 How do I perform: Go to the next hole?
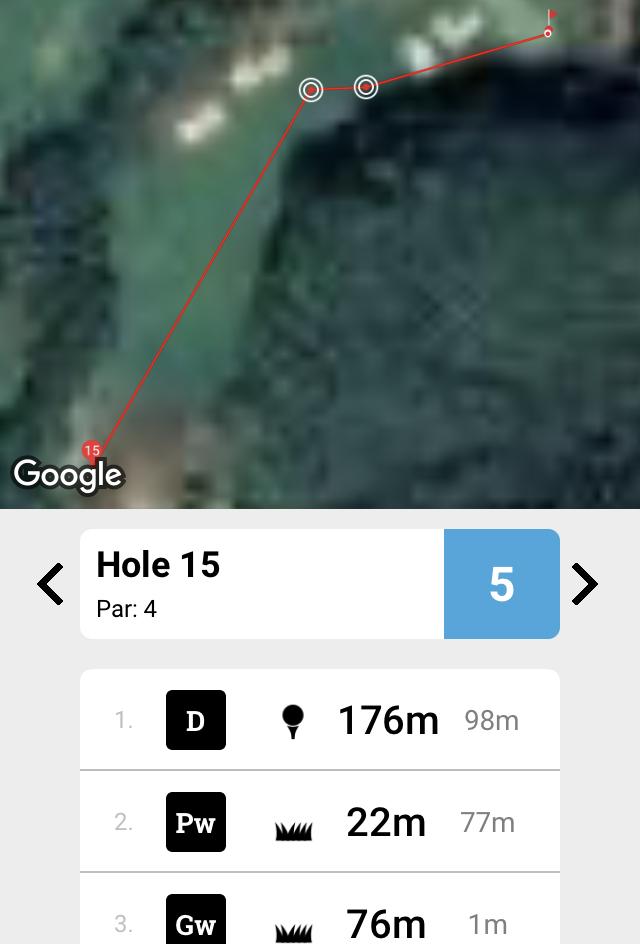(585, 584)
